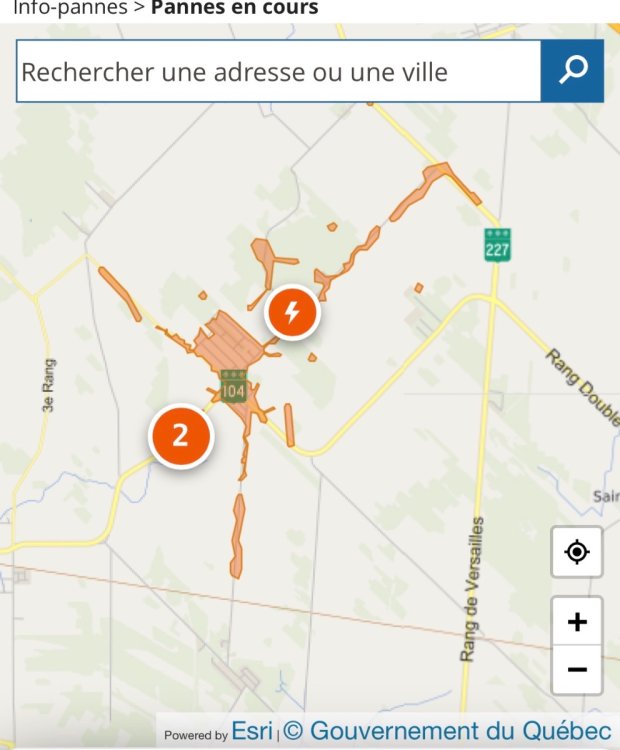Screen dimensions: 620x750
Task: Center map on my current location
Action: pos(577,552)
